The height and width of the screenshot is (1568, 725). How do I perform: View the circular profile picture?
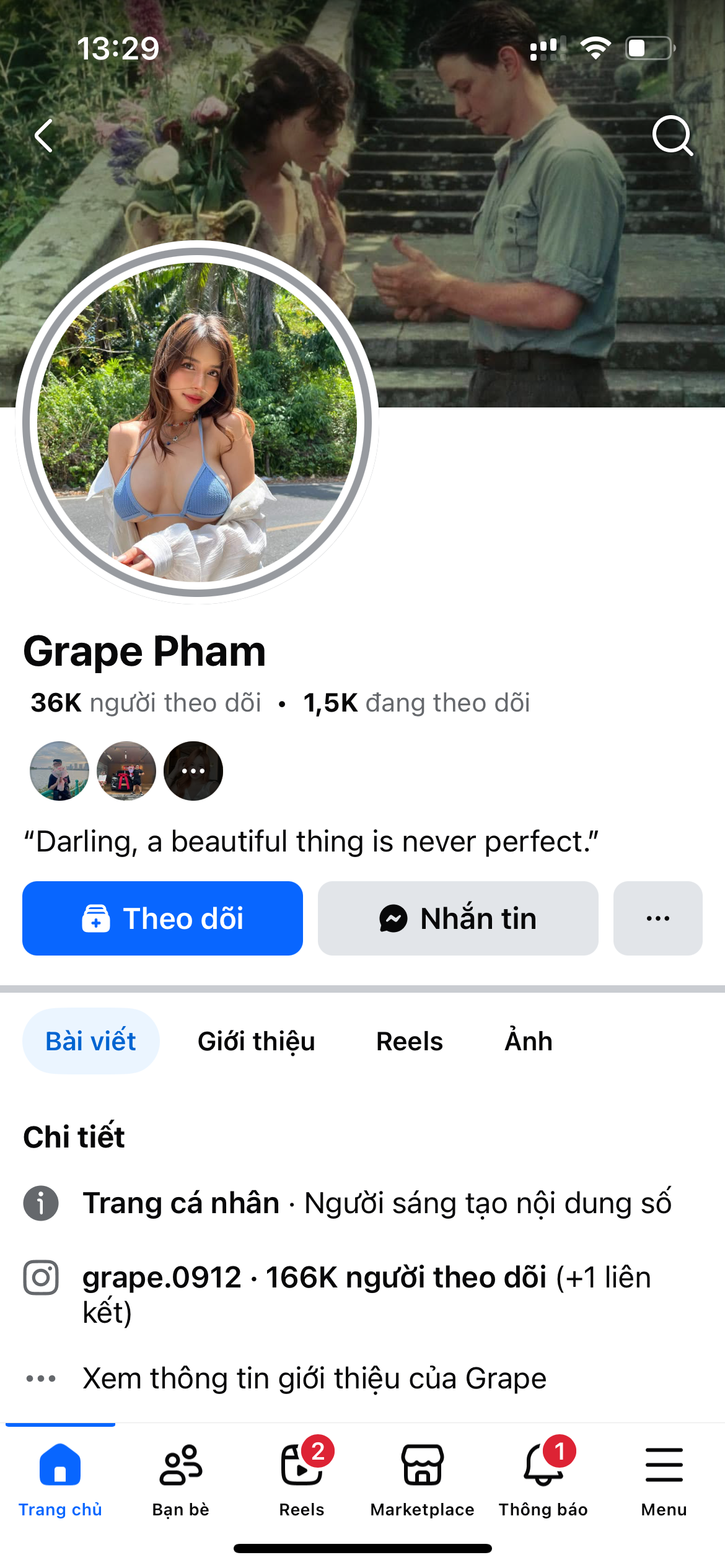197,422
